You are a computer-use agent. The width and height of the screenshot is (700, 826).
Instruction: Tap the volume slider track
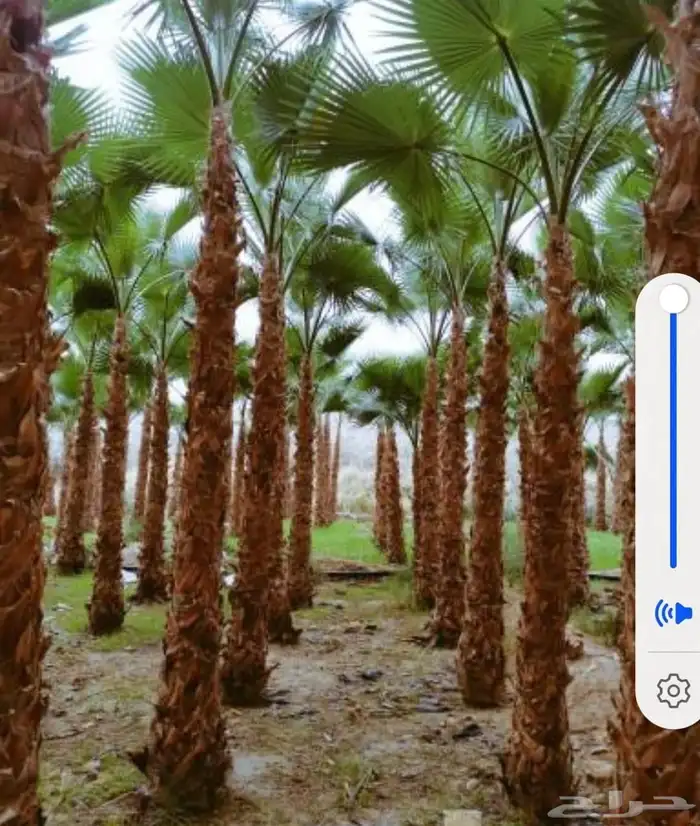point(673,440)
